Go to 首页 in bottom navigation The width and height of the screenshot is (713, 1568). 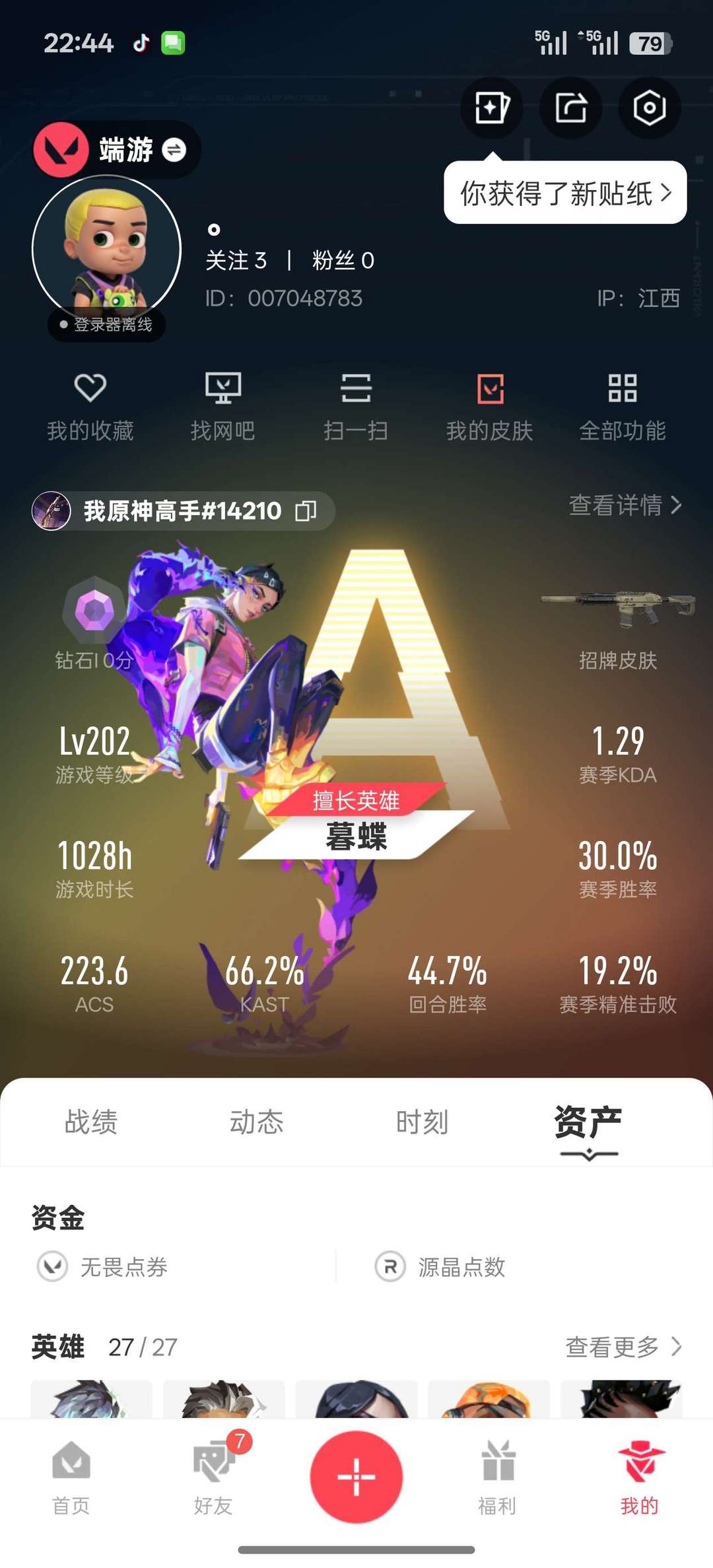click(71, 1478)
